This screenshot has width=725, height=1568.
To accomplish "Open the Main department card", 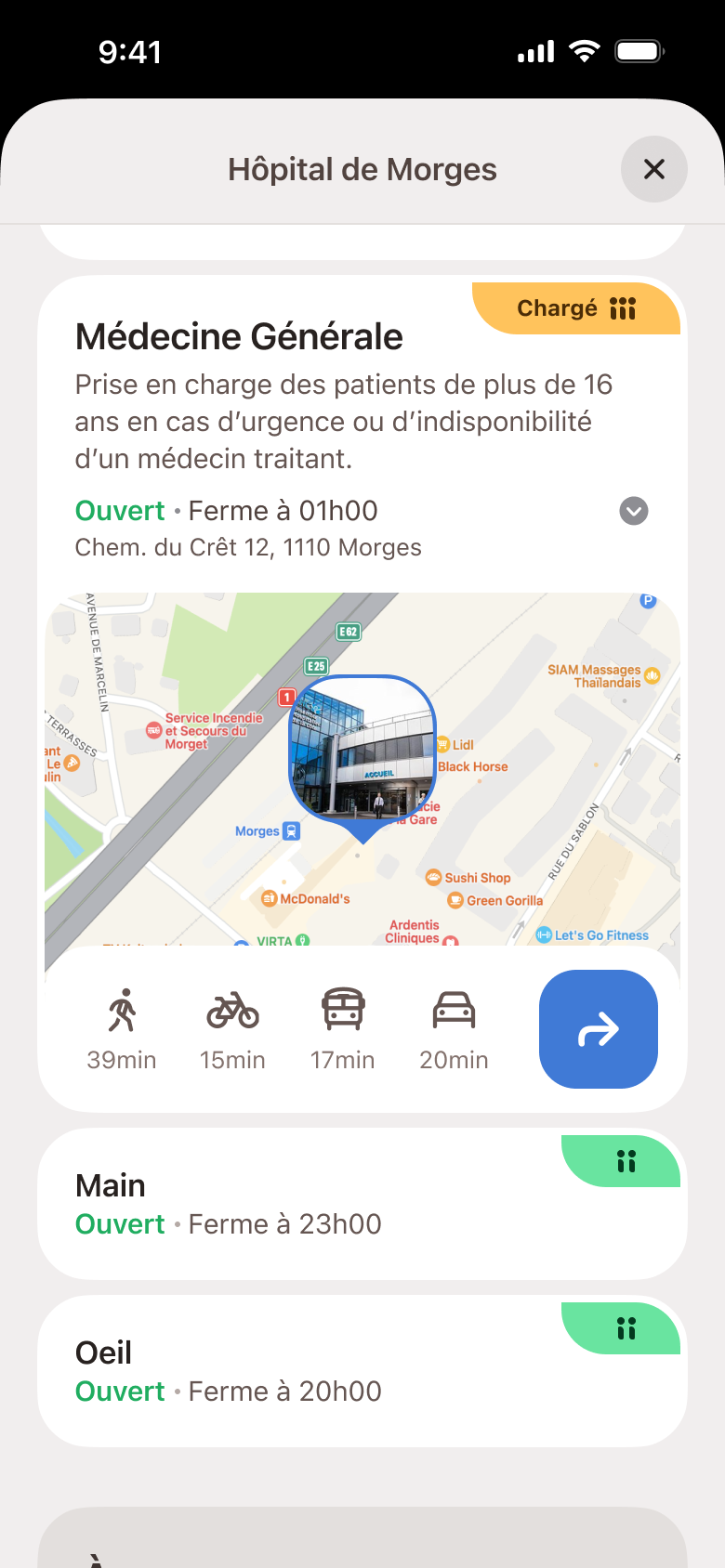I will click(362, 1204).
